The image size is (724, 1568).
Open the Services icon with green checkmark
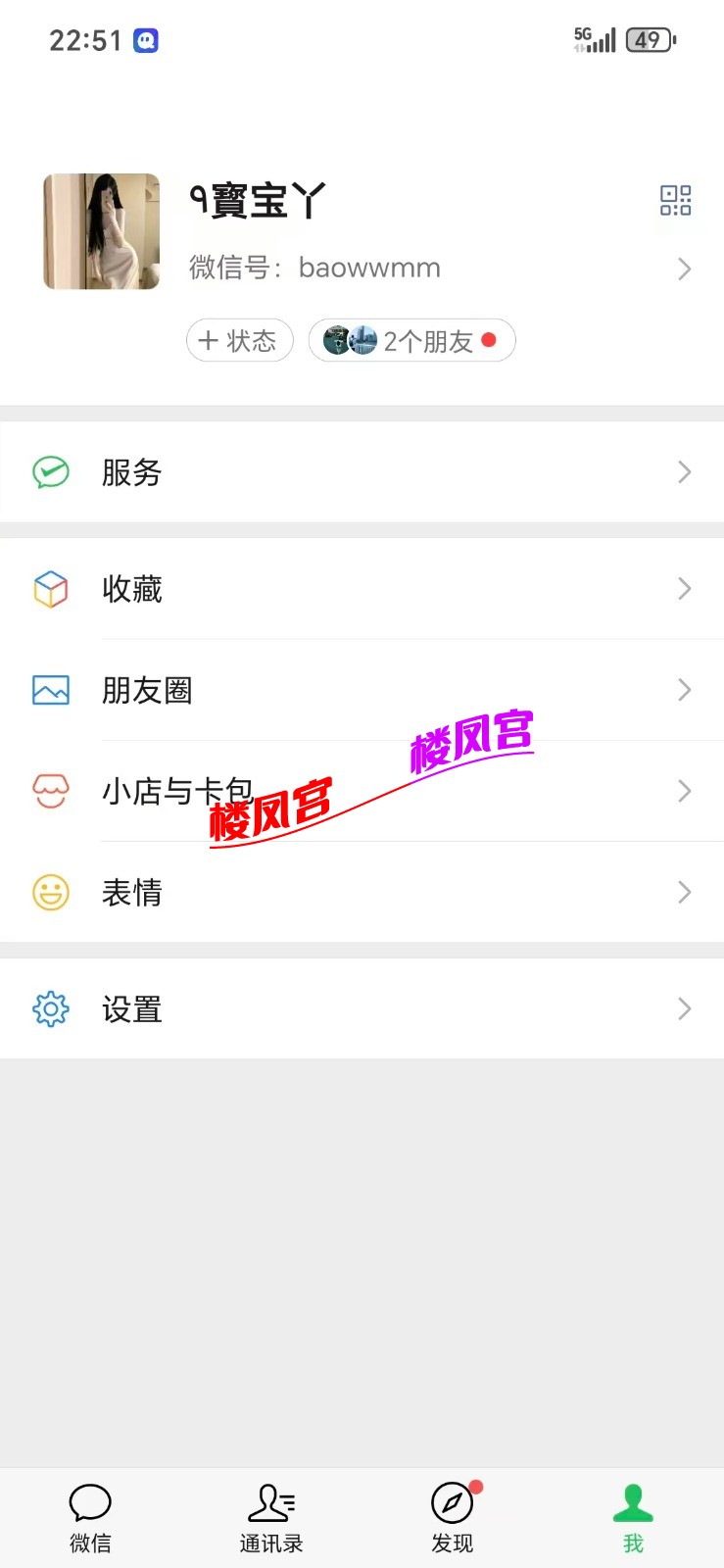pos(51,472)
